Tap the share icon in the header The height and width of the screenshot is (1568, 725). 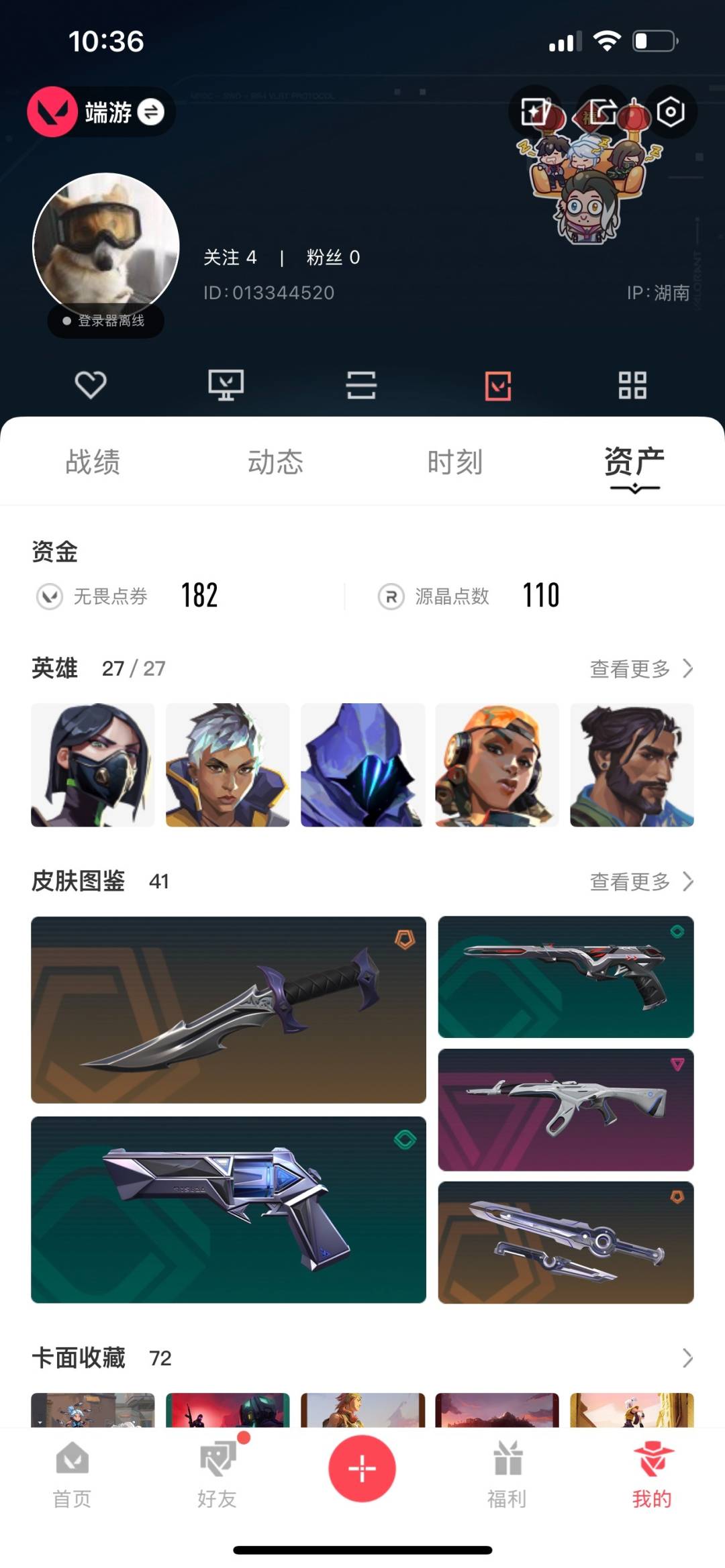pyautogui.click(x=602, y=112)
